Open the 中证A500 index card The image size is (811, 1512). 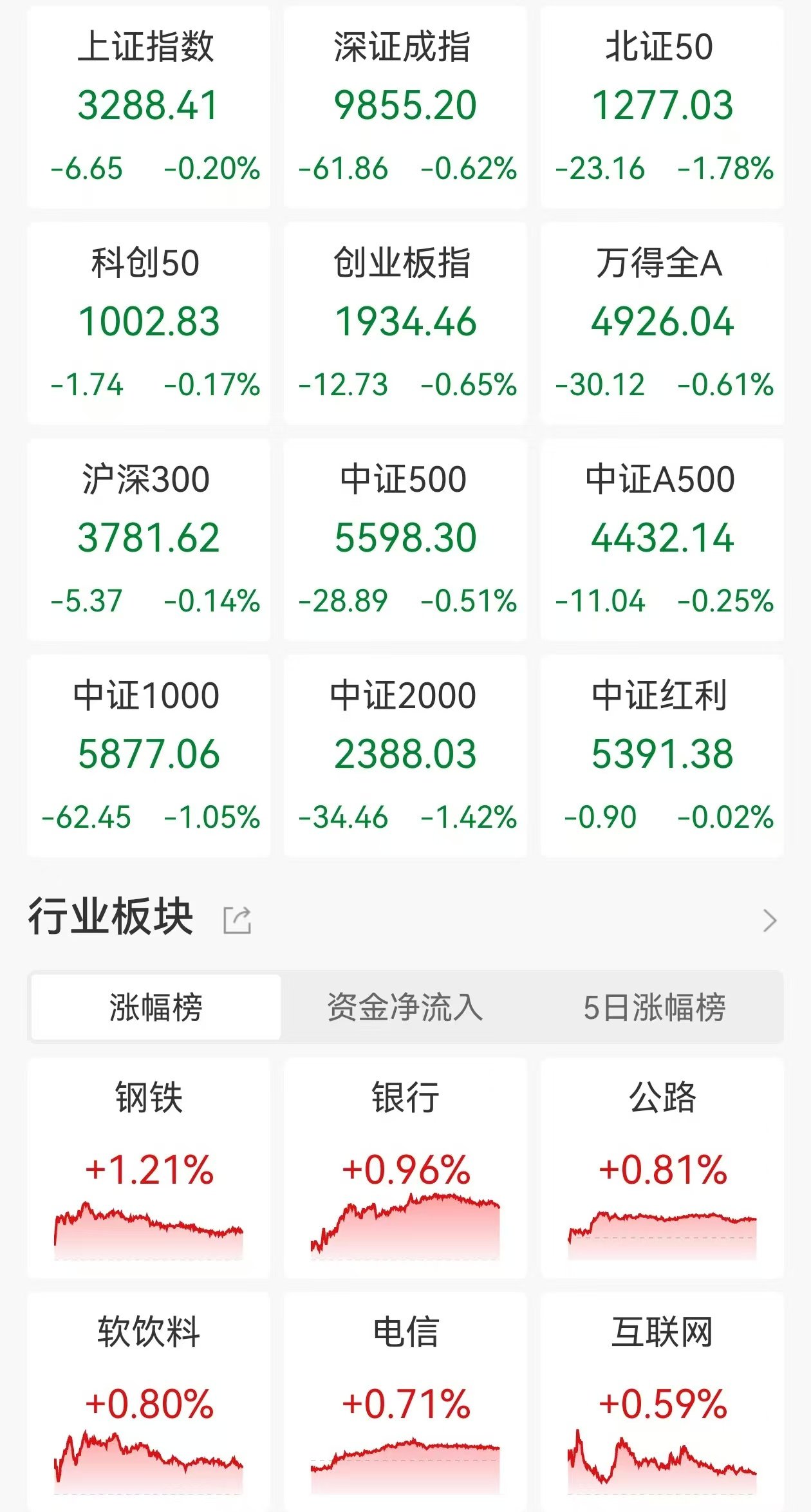[662, 539]
